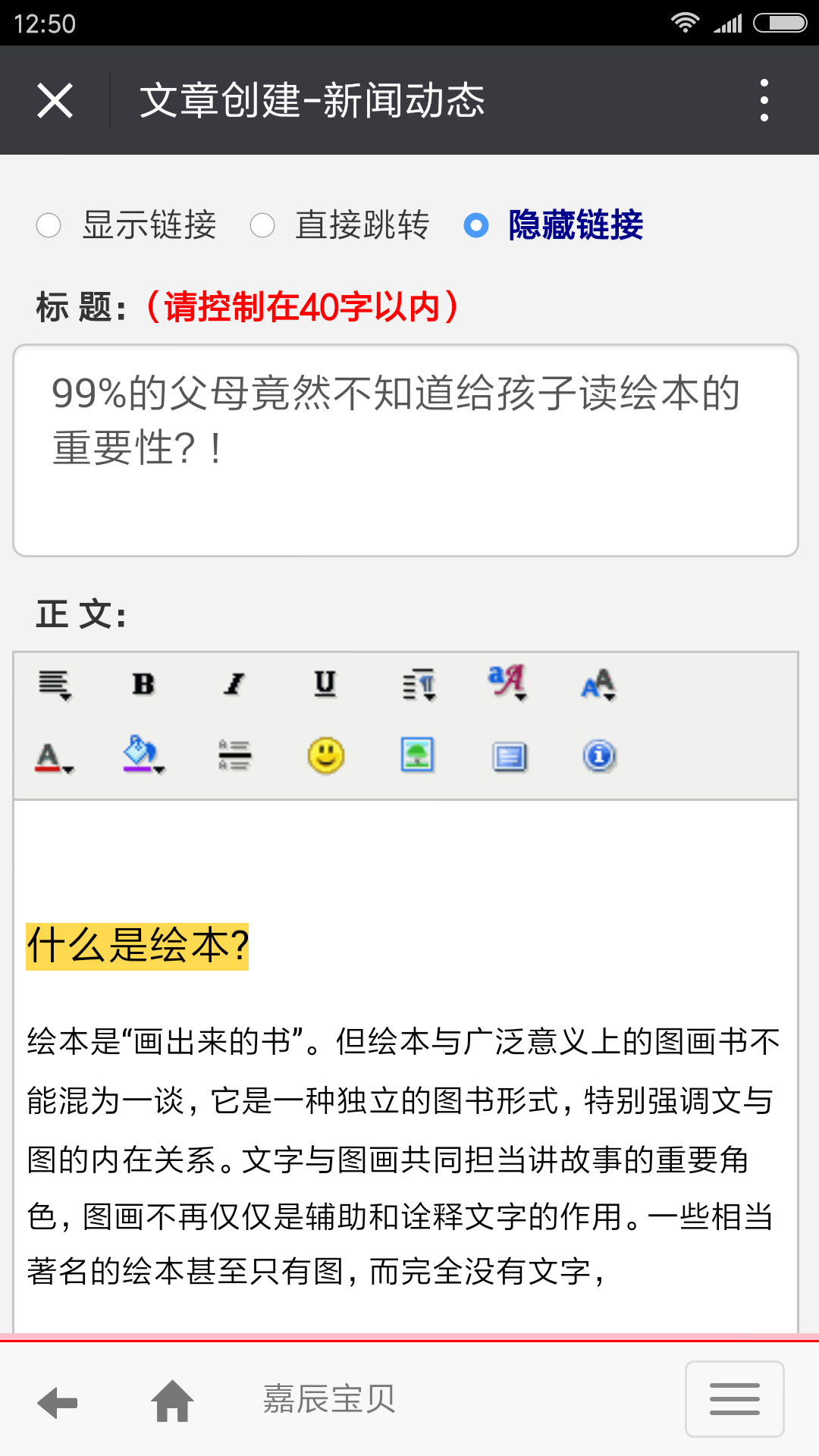Apply bold formatting
Viewport: 819px width, 1456px height.
143,685
